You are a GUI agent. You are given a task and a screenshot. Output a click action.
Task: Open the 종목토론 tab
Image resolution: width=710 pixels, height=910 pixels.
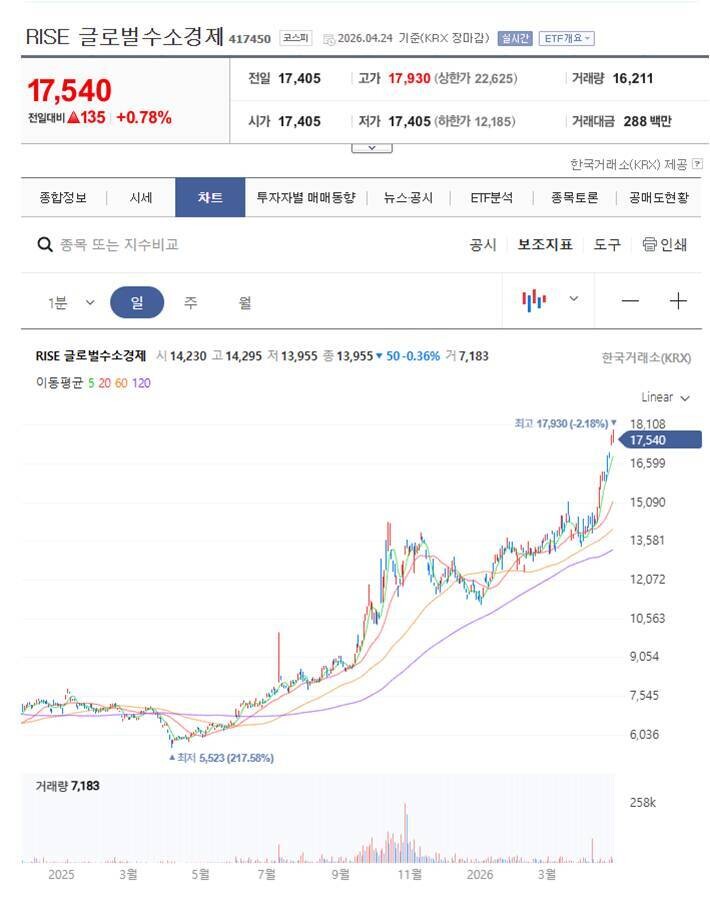pos(574,197)
